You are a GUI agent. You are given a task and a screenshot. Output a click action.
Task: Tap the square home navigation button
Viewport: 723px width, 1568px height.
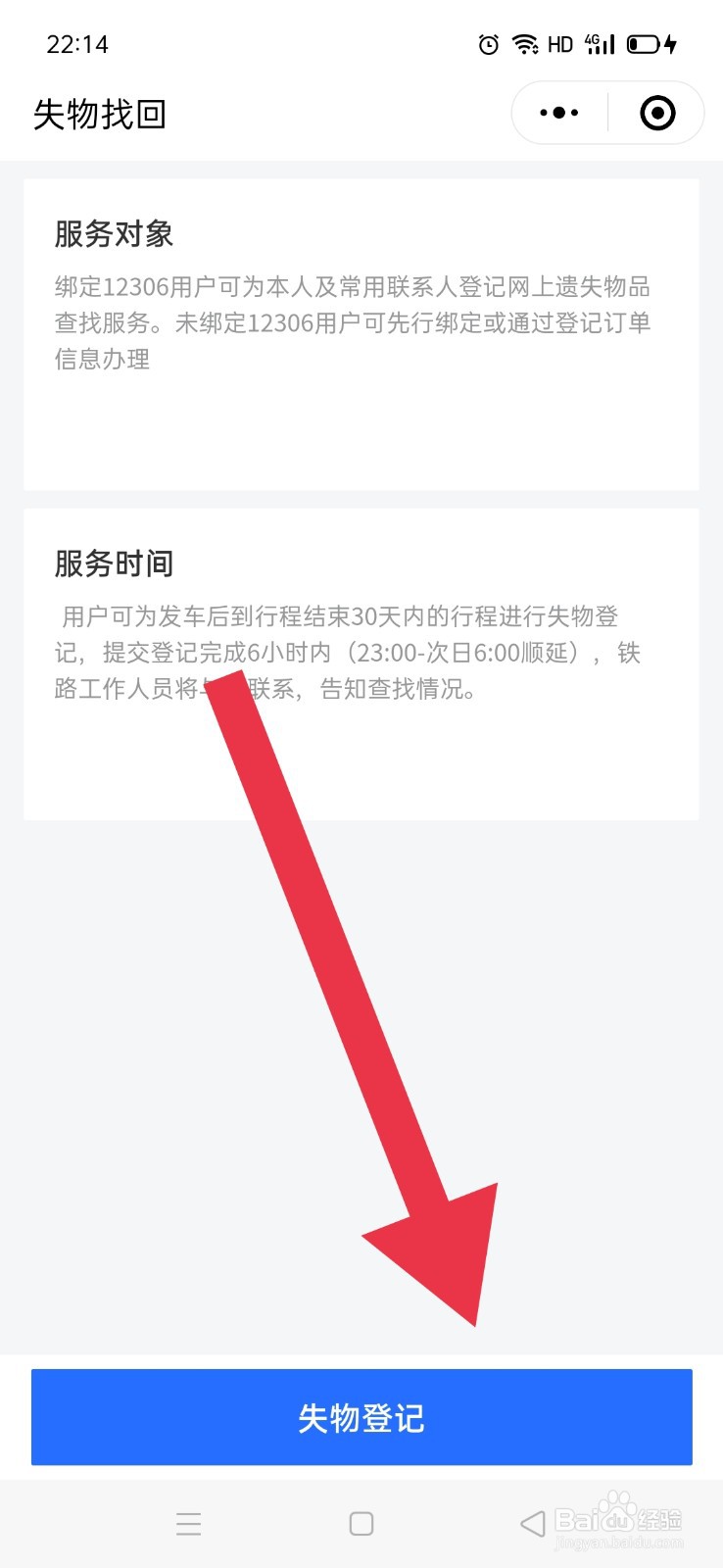point(361,1523)
